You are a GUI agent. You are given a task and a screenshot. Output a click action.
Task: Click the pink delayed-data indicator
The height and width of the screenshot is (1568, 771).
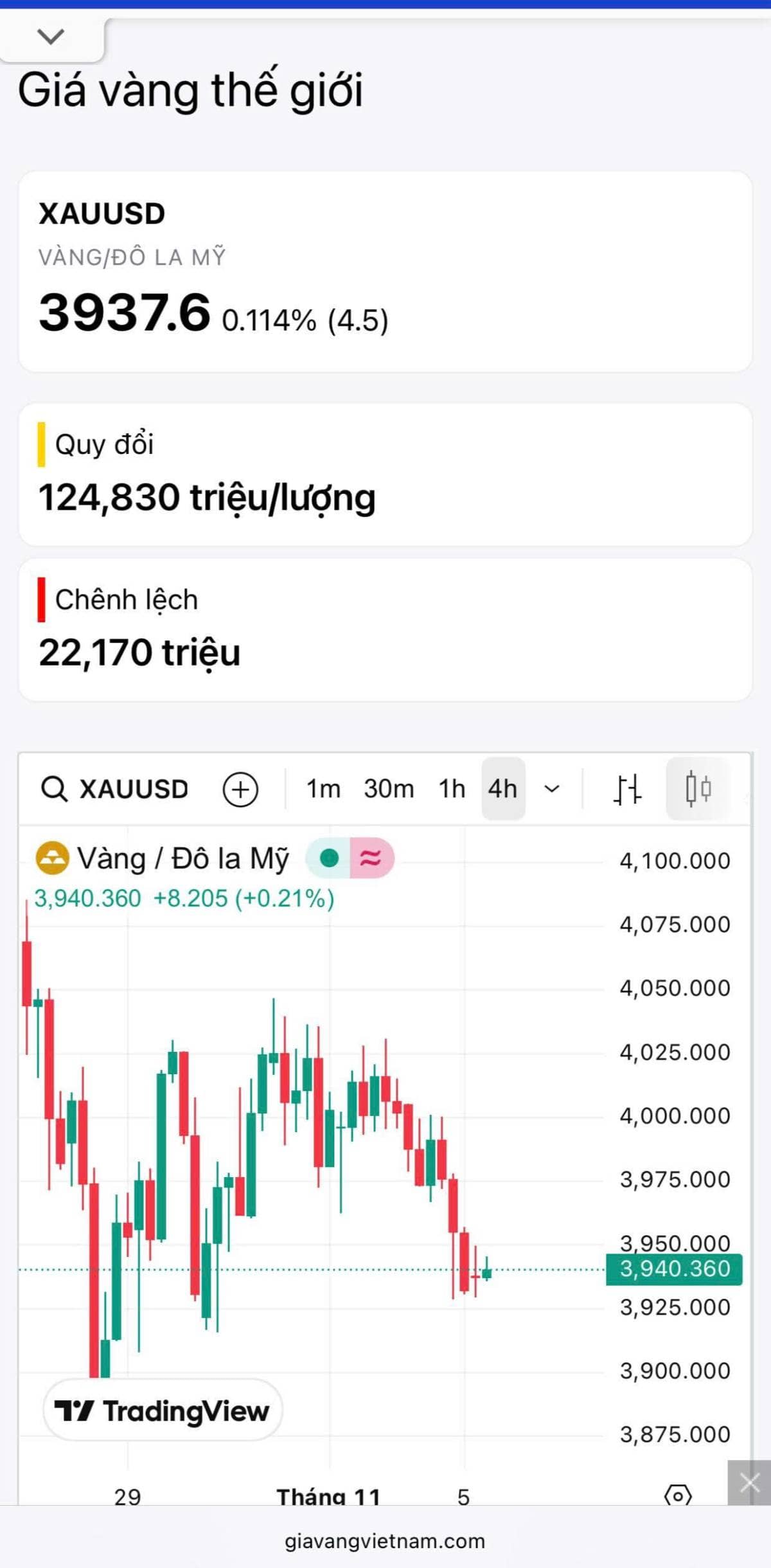coord(371,857)
